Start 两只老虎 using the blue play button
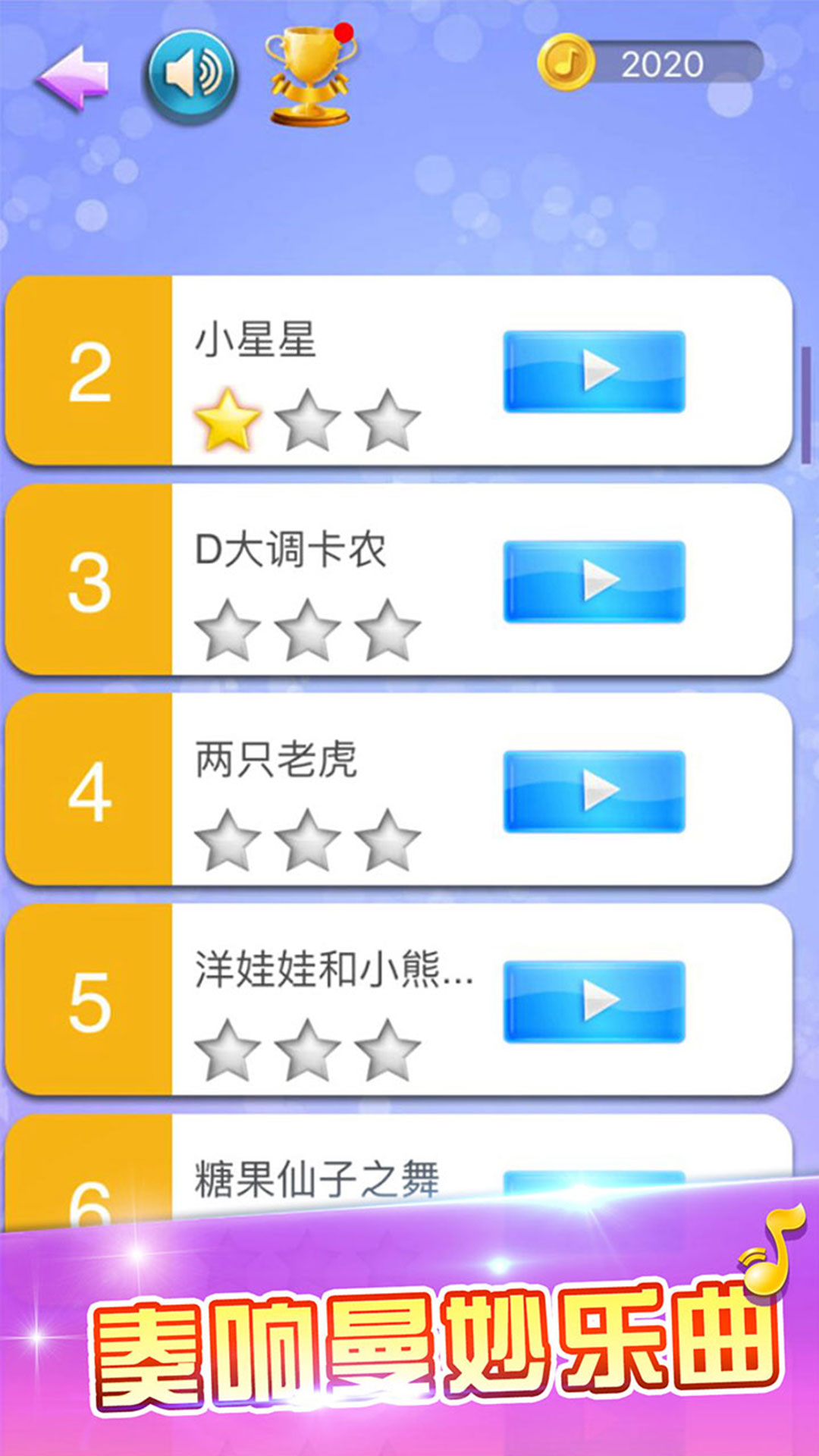 (x=595, y=790)
